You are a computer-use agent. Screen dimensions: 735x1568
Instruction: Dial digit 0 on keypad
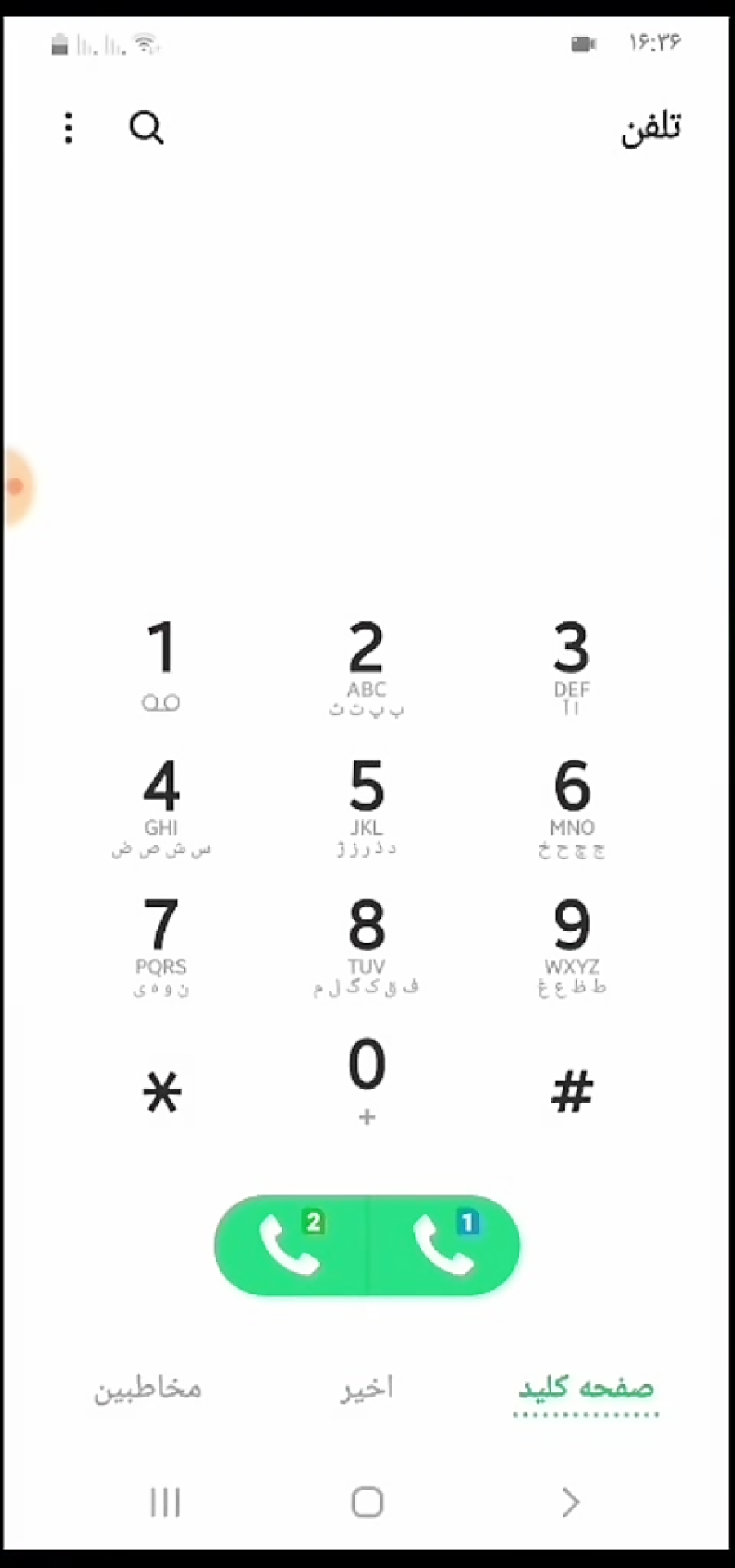point(367,1076)
